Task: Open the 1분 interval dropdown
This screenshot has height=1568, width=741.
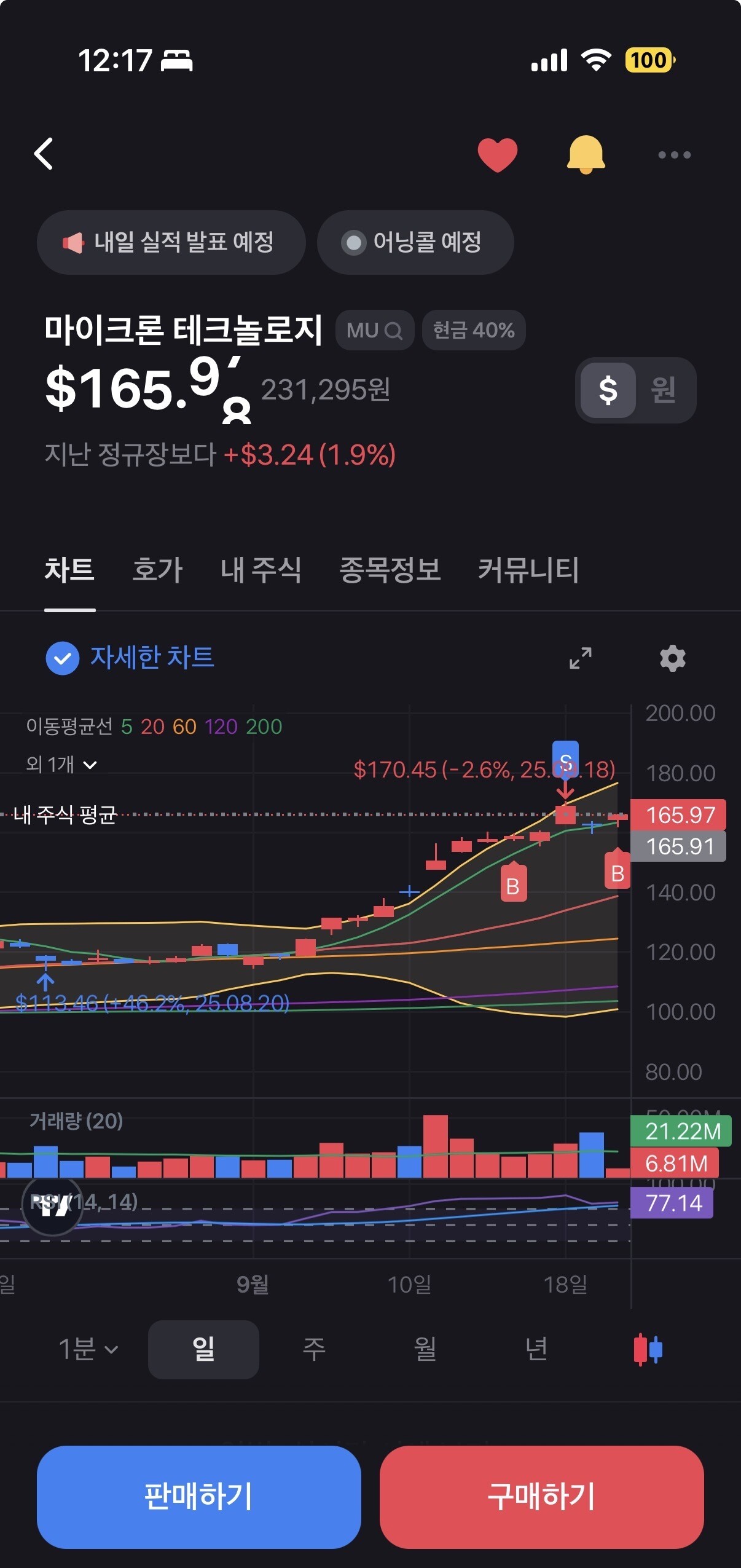Action: (88, 1350)
